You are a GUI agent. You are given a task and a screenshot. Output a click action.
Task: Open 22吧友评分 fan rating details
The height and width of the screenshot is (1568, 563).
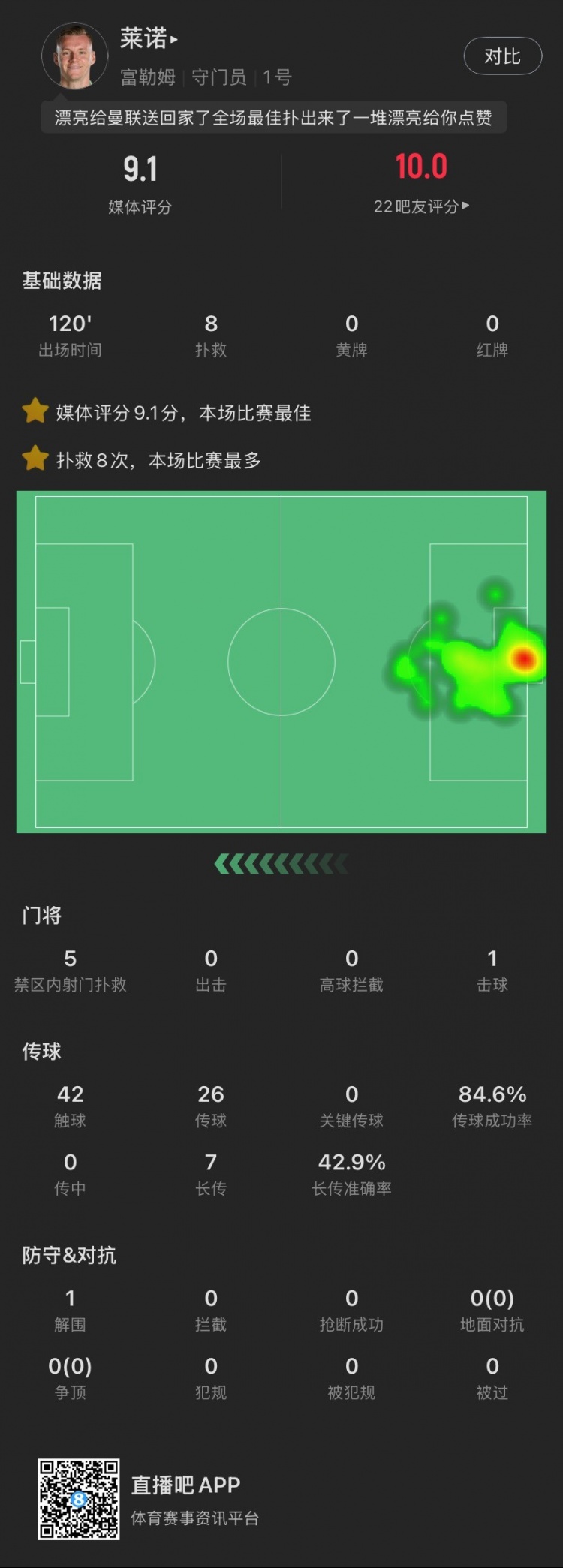[x=423, y=208]
